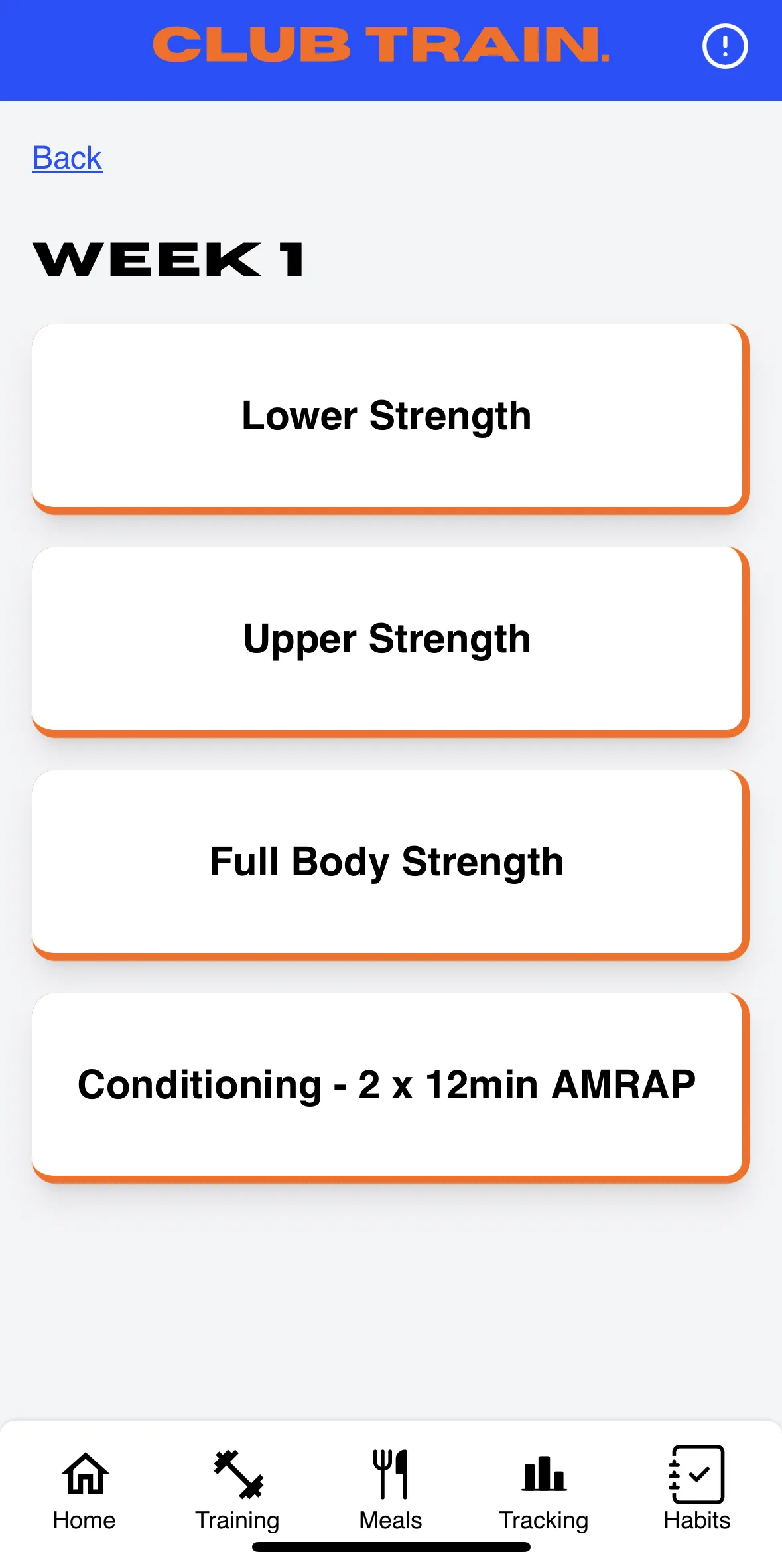
Task: Switch to the Home tab
Action: click(84, 1490)
